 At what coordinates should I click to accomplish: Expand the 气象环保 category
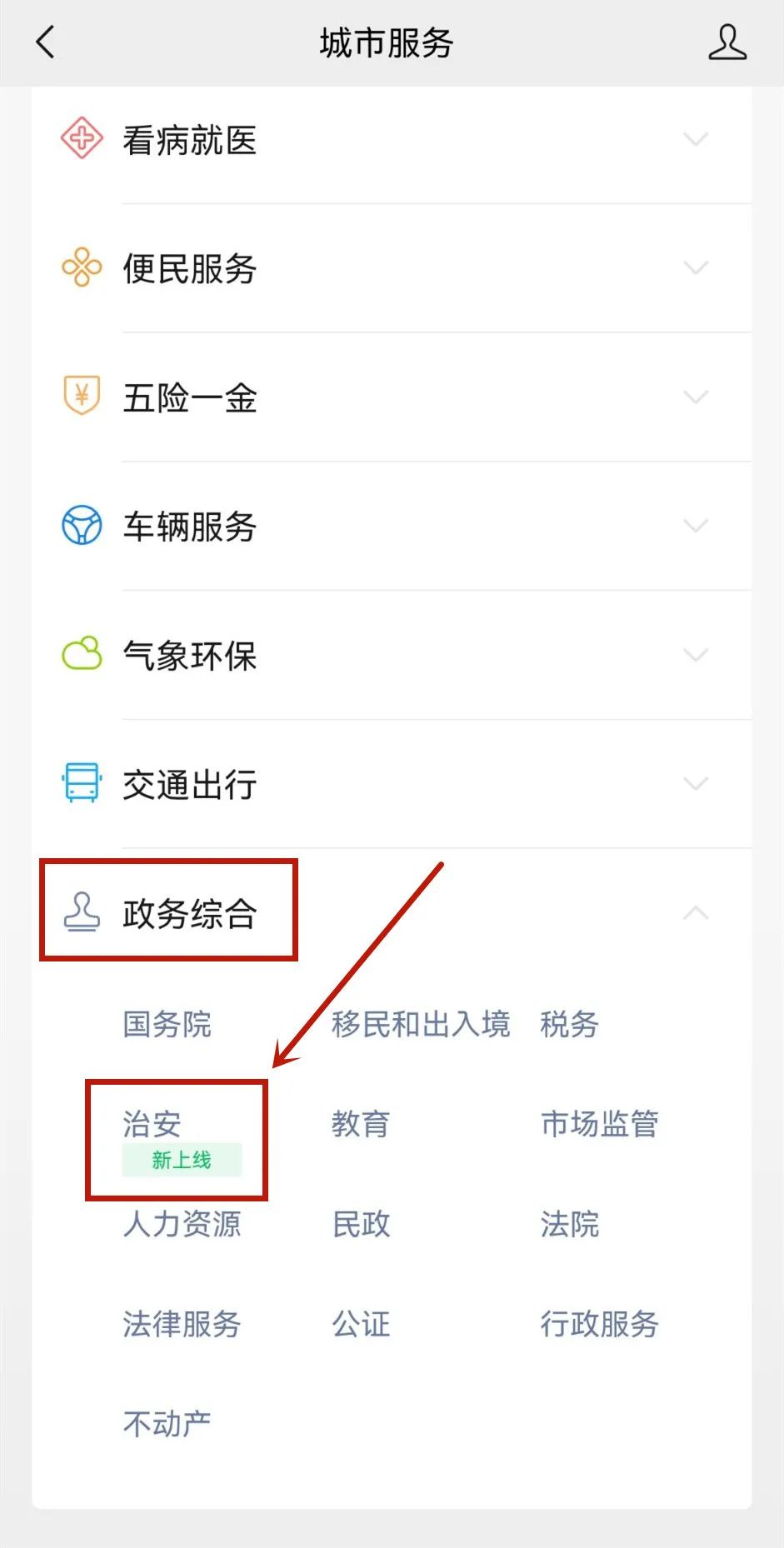[392, 656]
